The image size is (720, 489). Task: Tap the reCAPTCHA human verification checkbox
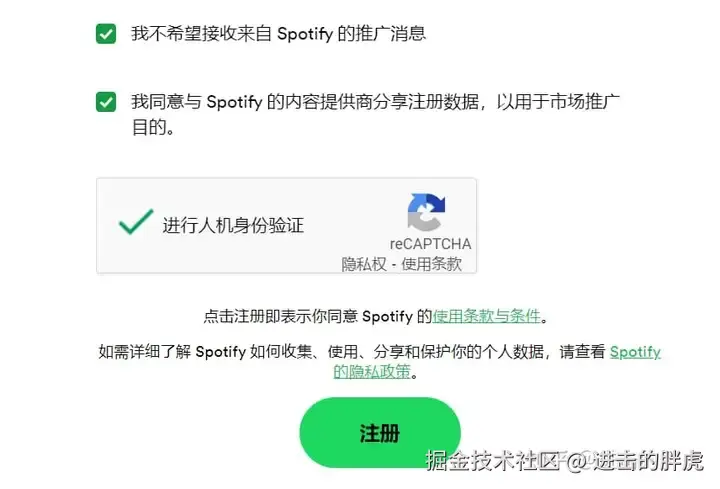(x=134, y=223)
